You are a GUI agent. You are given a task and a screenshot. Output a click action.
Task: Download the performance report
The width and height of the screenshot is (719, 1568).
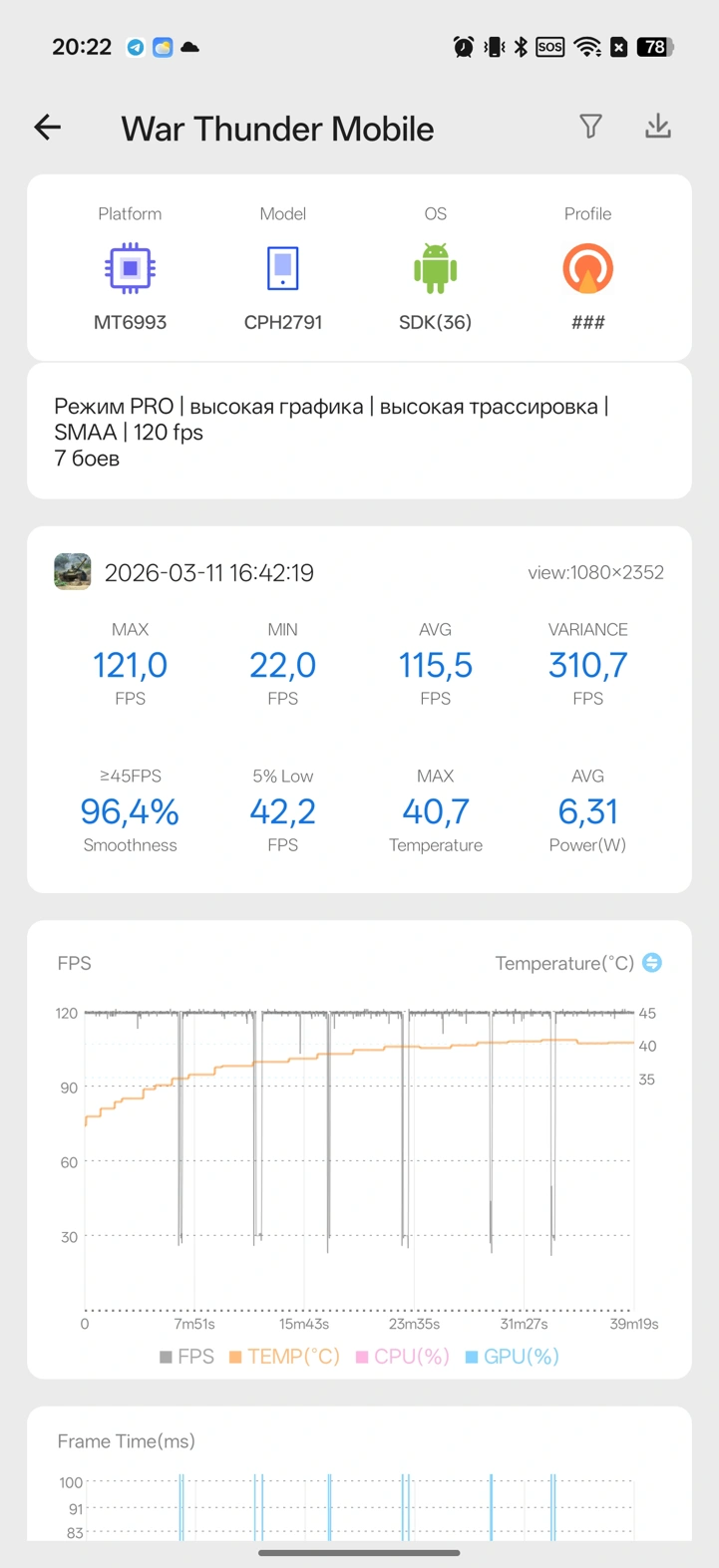click(657, 127)
